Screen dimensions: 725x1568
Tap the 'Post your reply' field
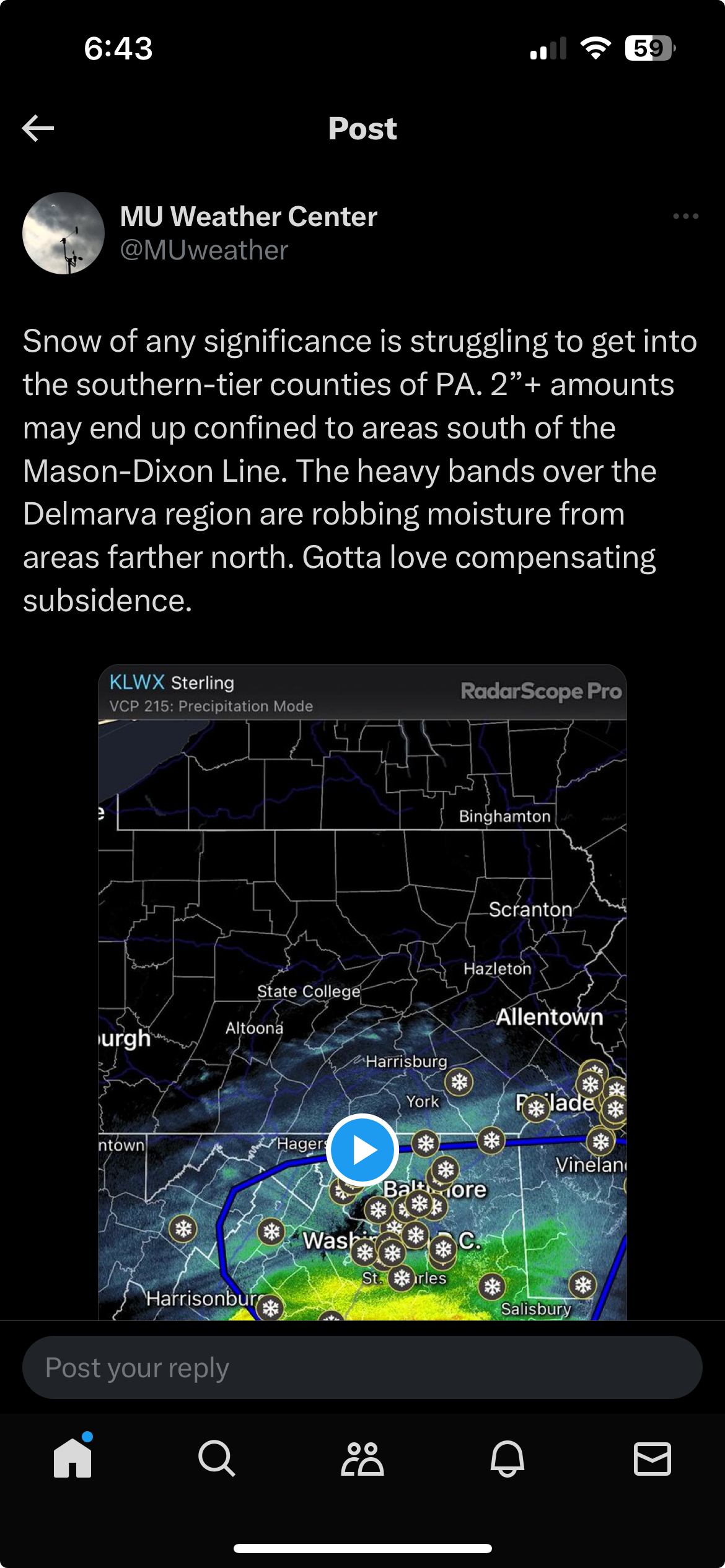362,1367
